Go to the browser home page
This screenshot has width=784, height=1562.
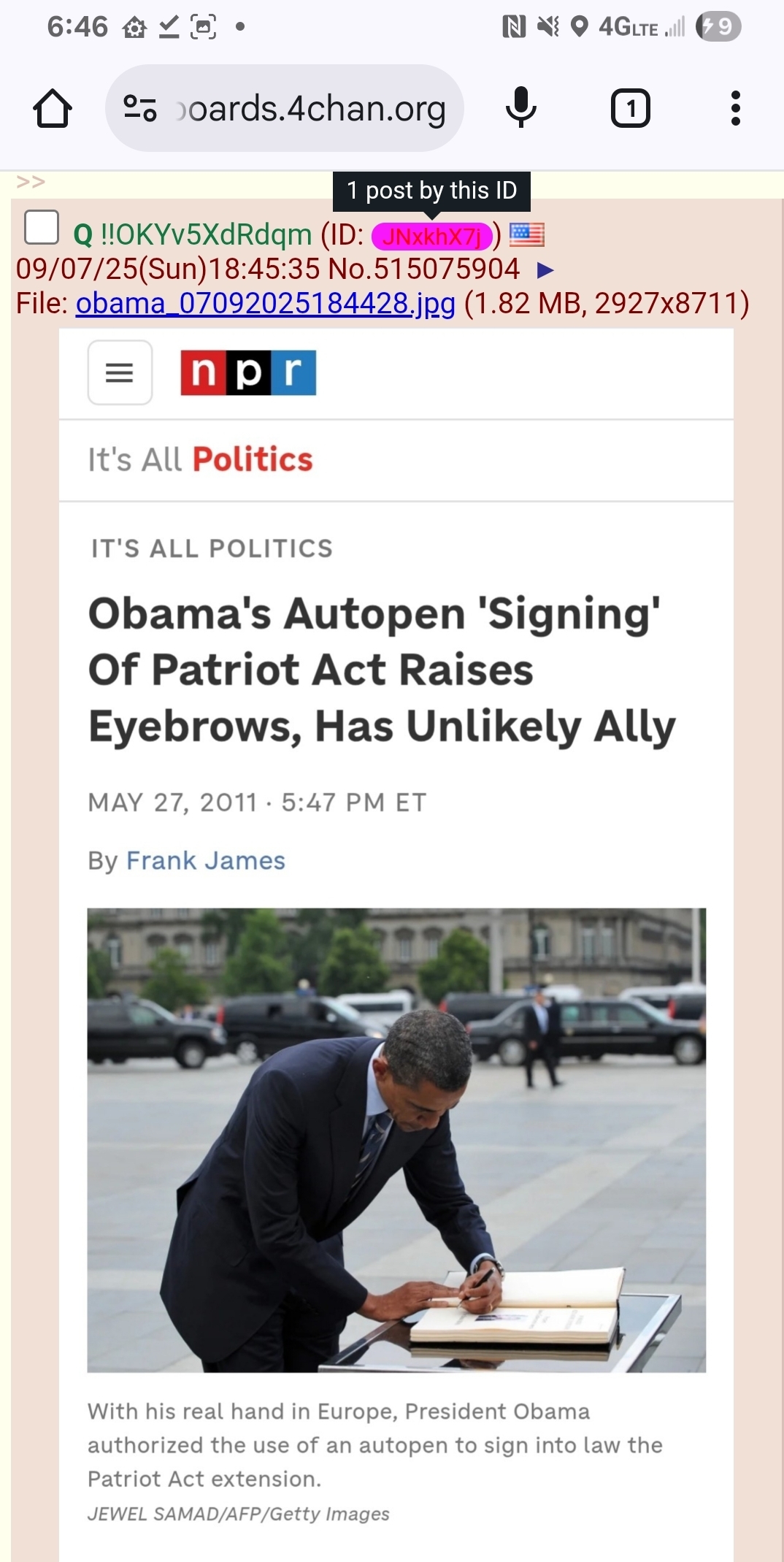pyautogui.click(x=53, y=109)
